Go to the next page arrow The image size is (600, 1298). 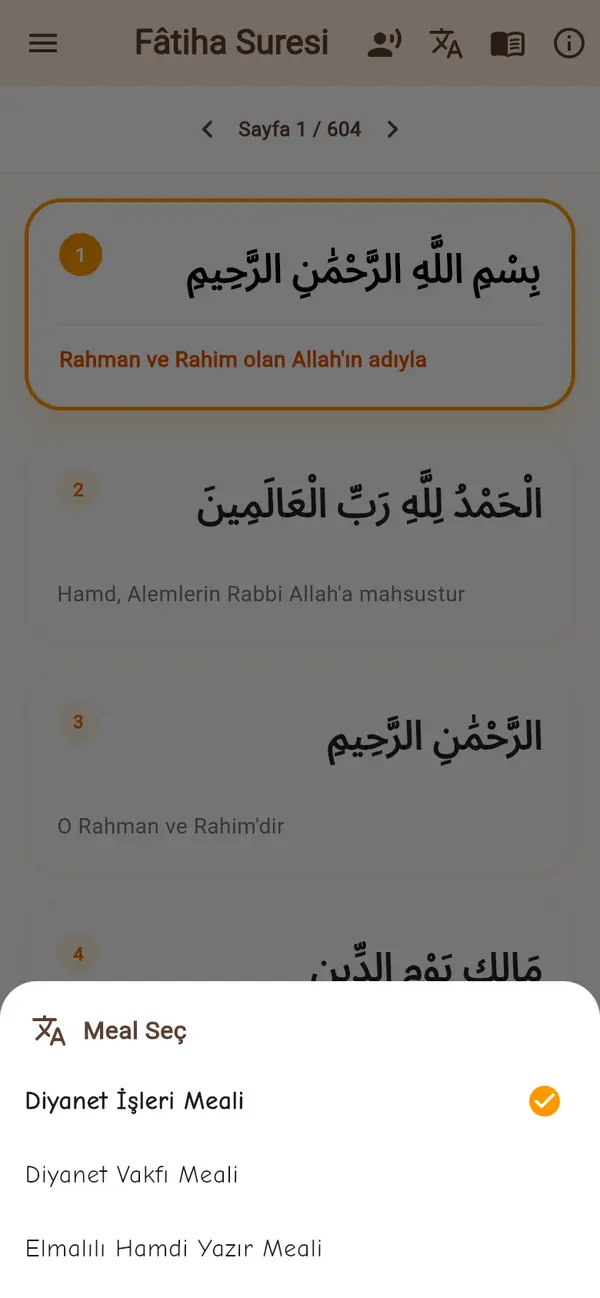click(392, 129)
